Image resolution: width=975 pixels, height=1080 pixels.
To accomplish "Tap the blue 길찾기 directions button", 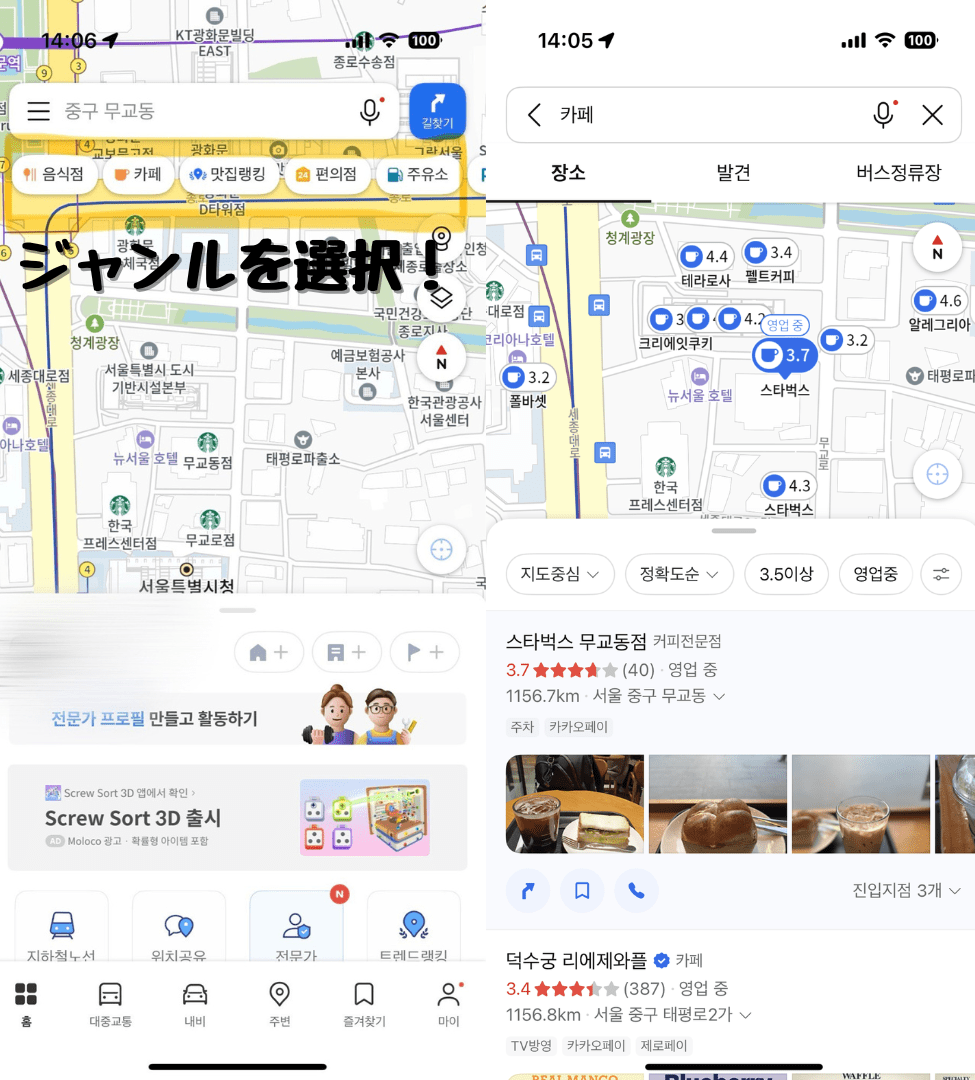I will [x=437, y=110].
